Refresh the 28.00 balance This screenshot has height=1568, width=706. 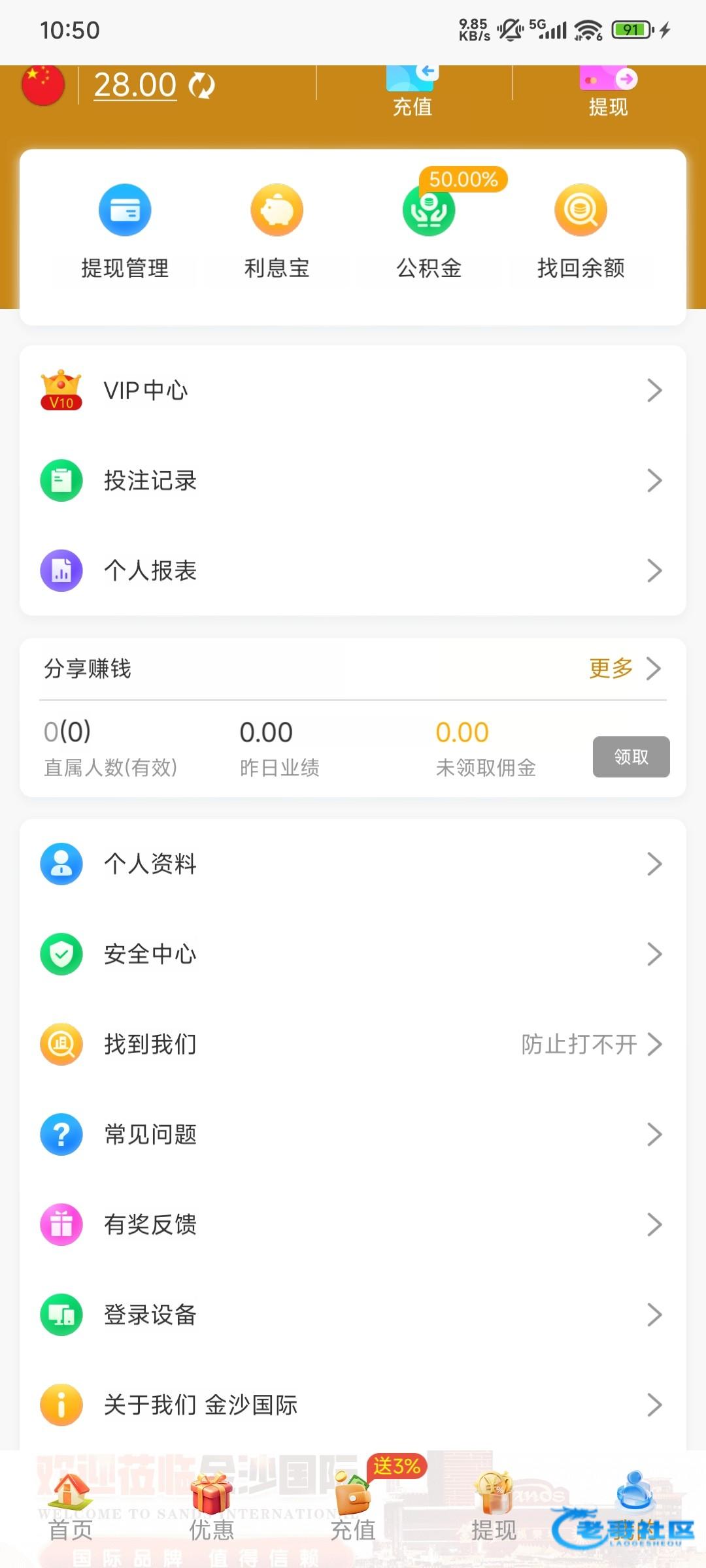(202, 86)
